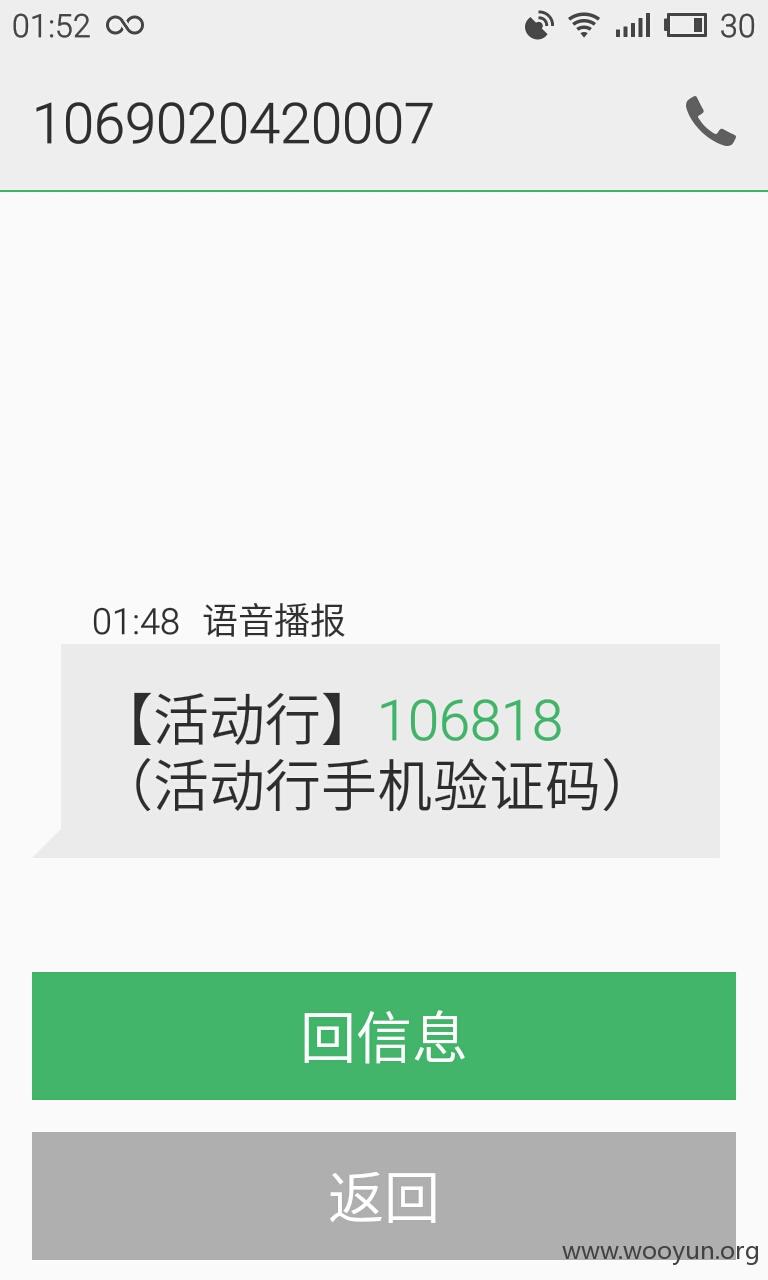Viewport: 768px width, 1280px height.
Task: Tap the green 回信息 reply button
Action: (x=384, y=1036)
